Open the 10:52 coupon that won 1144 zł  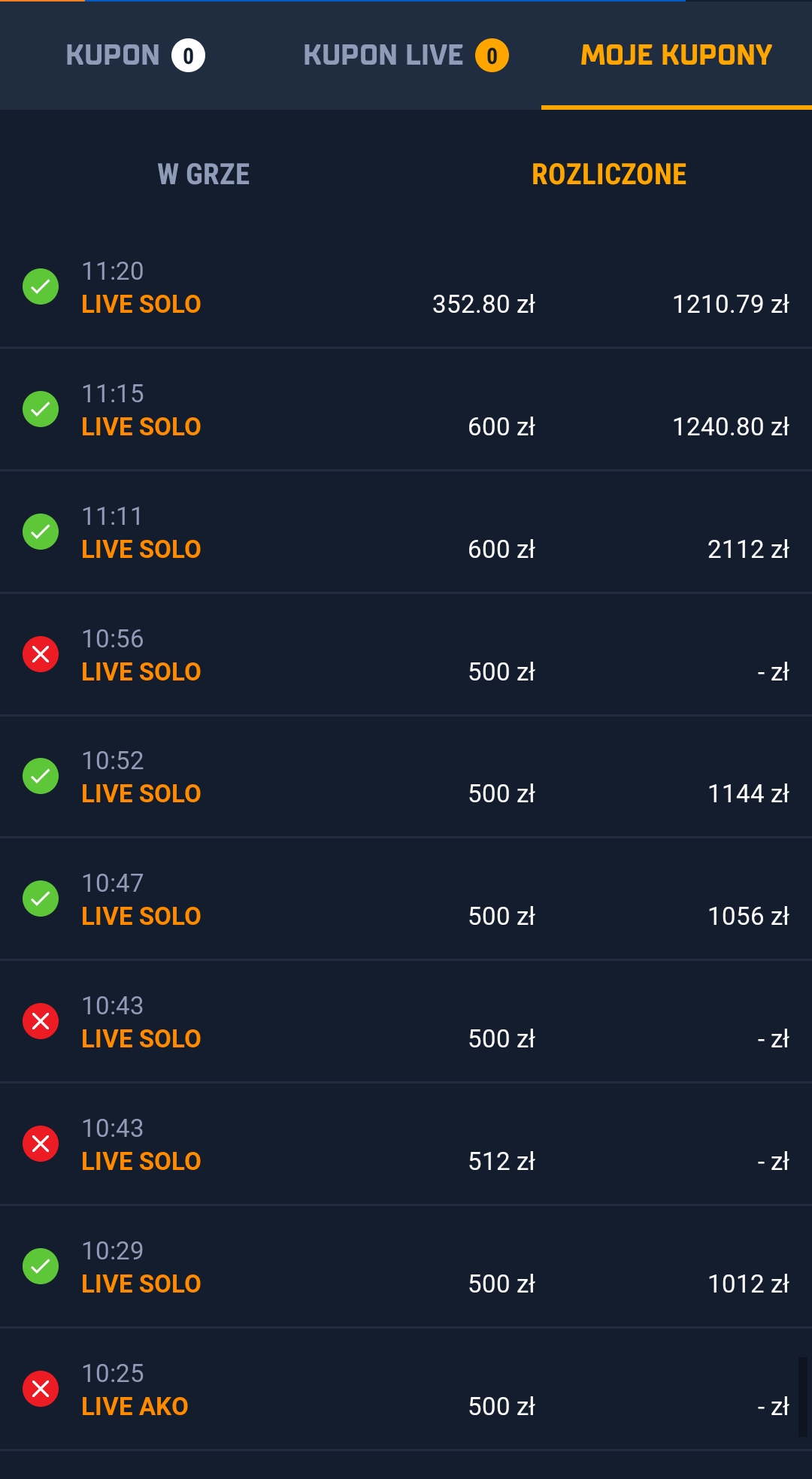pyautogui.click(x=406, y=777)
